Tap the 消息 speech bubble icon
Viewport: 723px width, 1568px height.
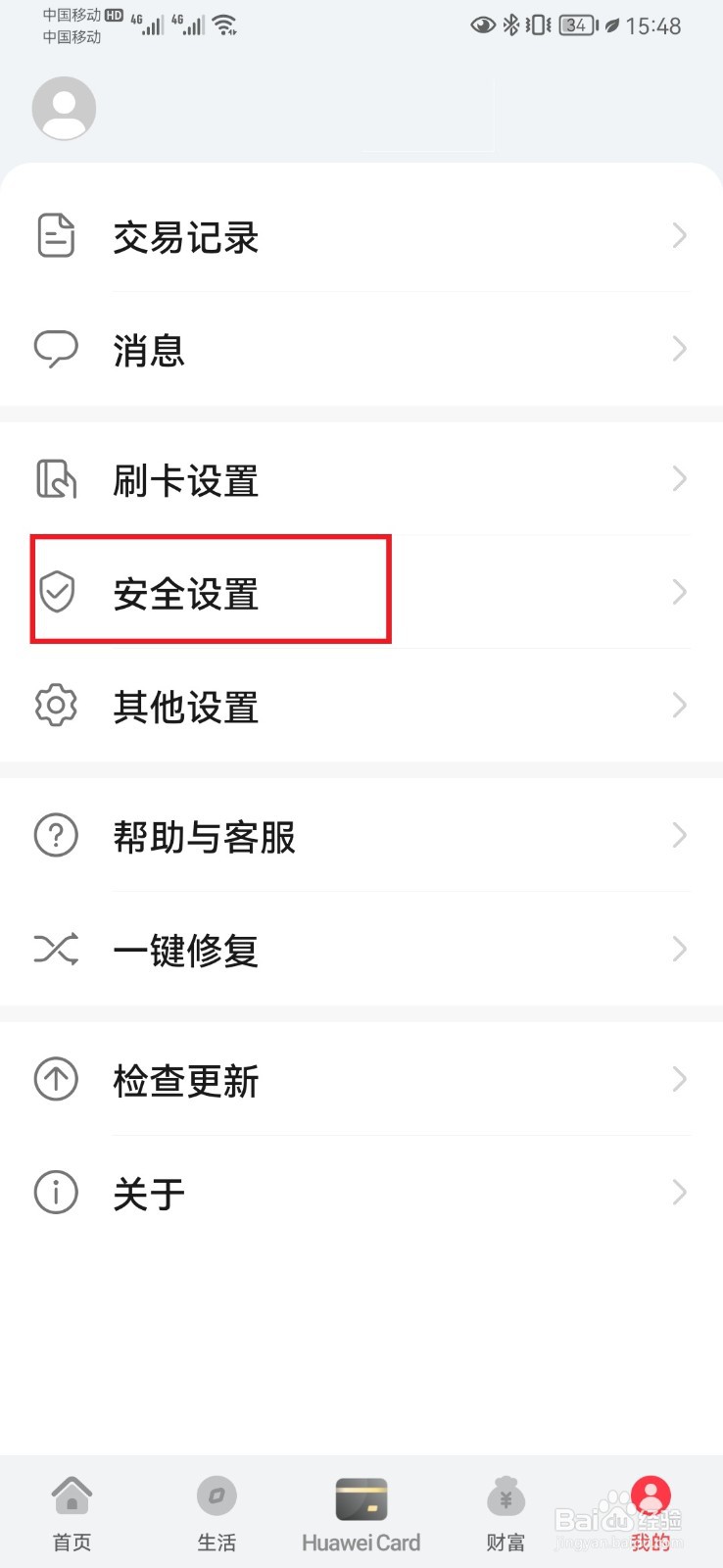[x=56, y=348]
